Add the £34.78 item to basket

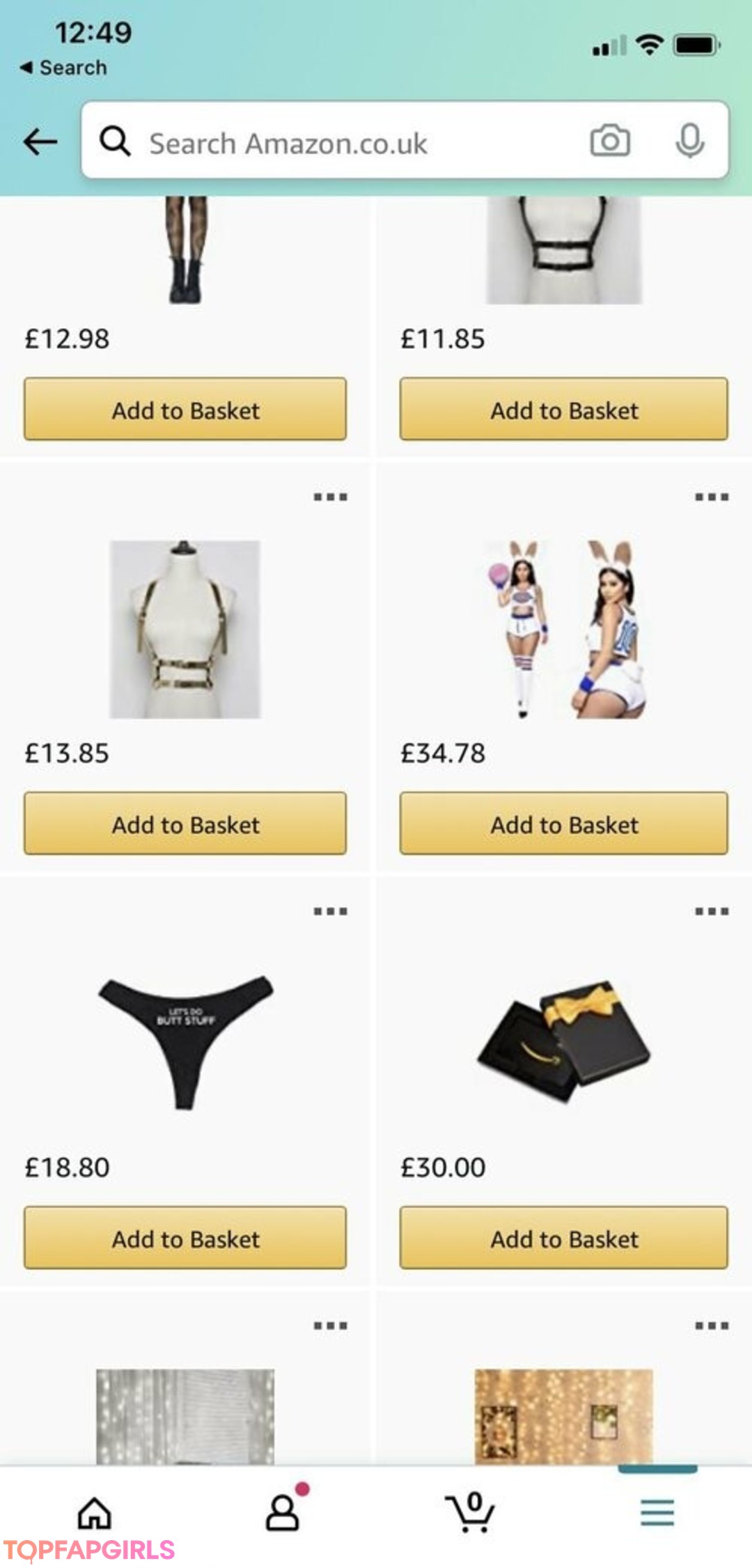coord(563,824)
